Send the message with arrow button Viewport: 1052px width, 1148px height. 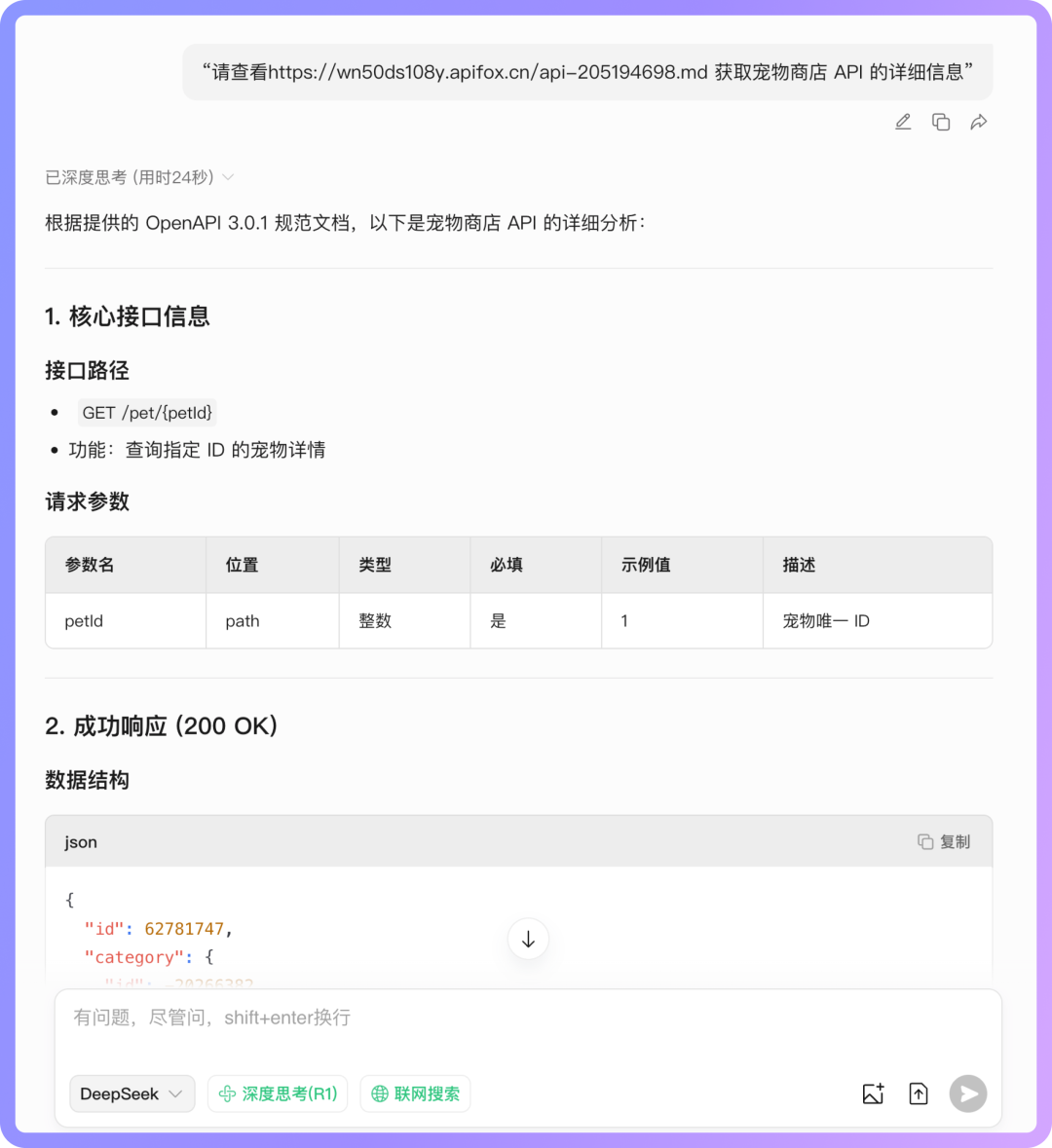(968, 1093)
